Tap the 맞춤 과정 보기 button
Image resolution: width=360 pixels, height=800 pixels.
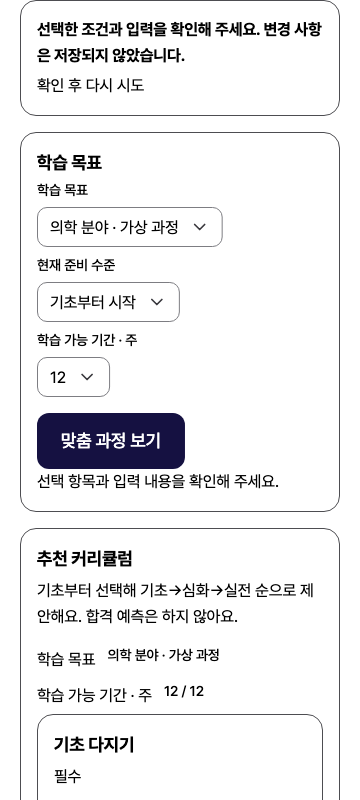111,441
